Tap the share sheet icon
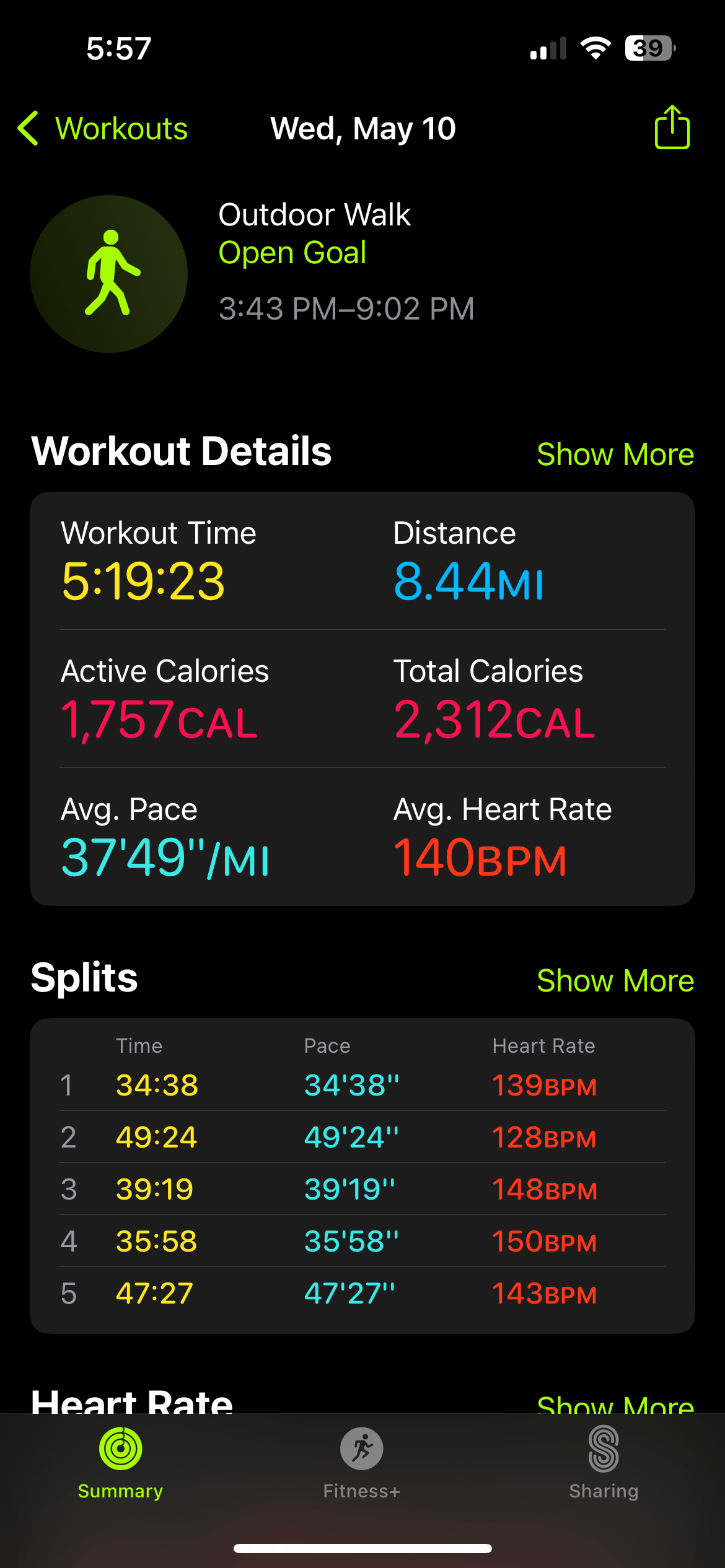The image size is (725, 1568). [672, 128]
